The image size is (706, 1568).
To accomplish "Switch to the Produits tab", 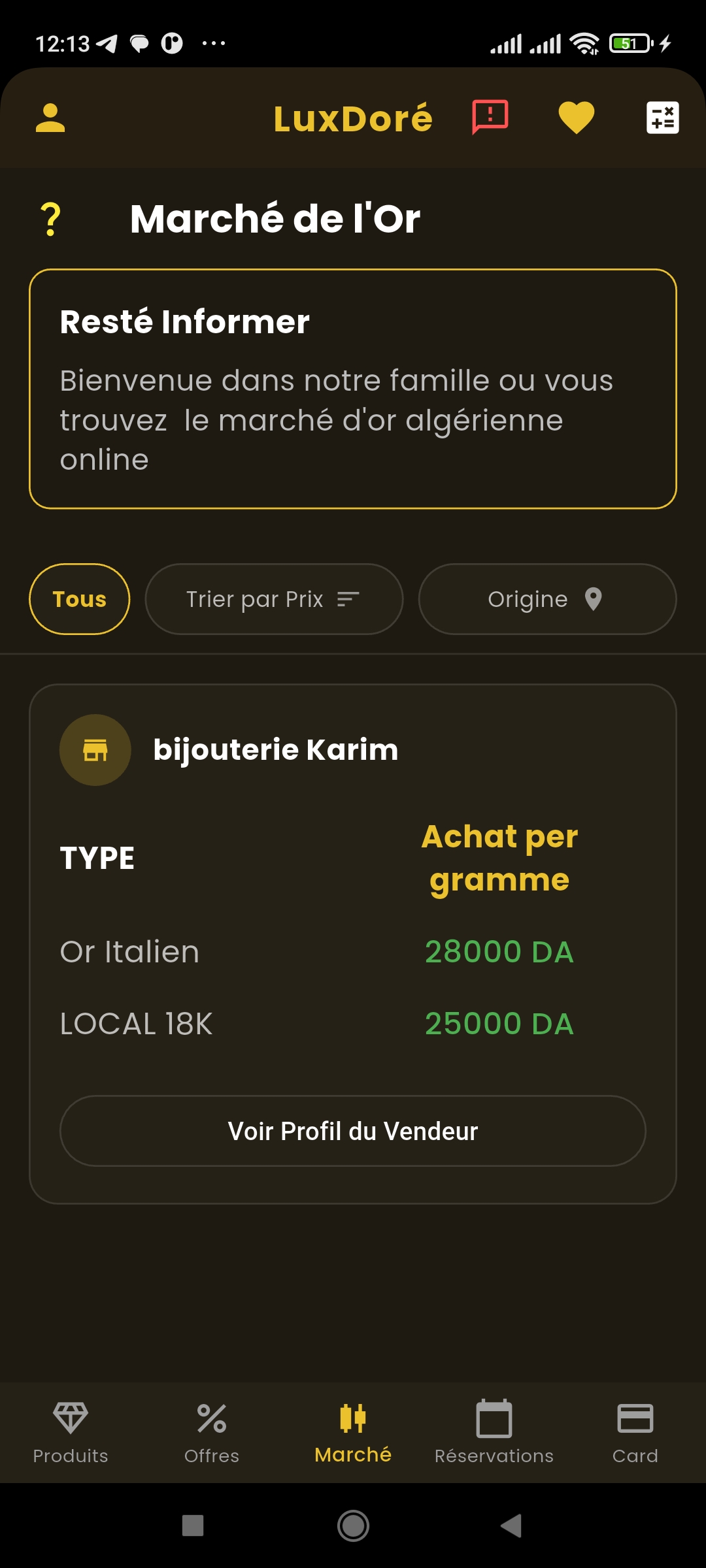I will click(71, 1432).
